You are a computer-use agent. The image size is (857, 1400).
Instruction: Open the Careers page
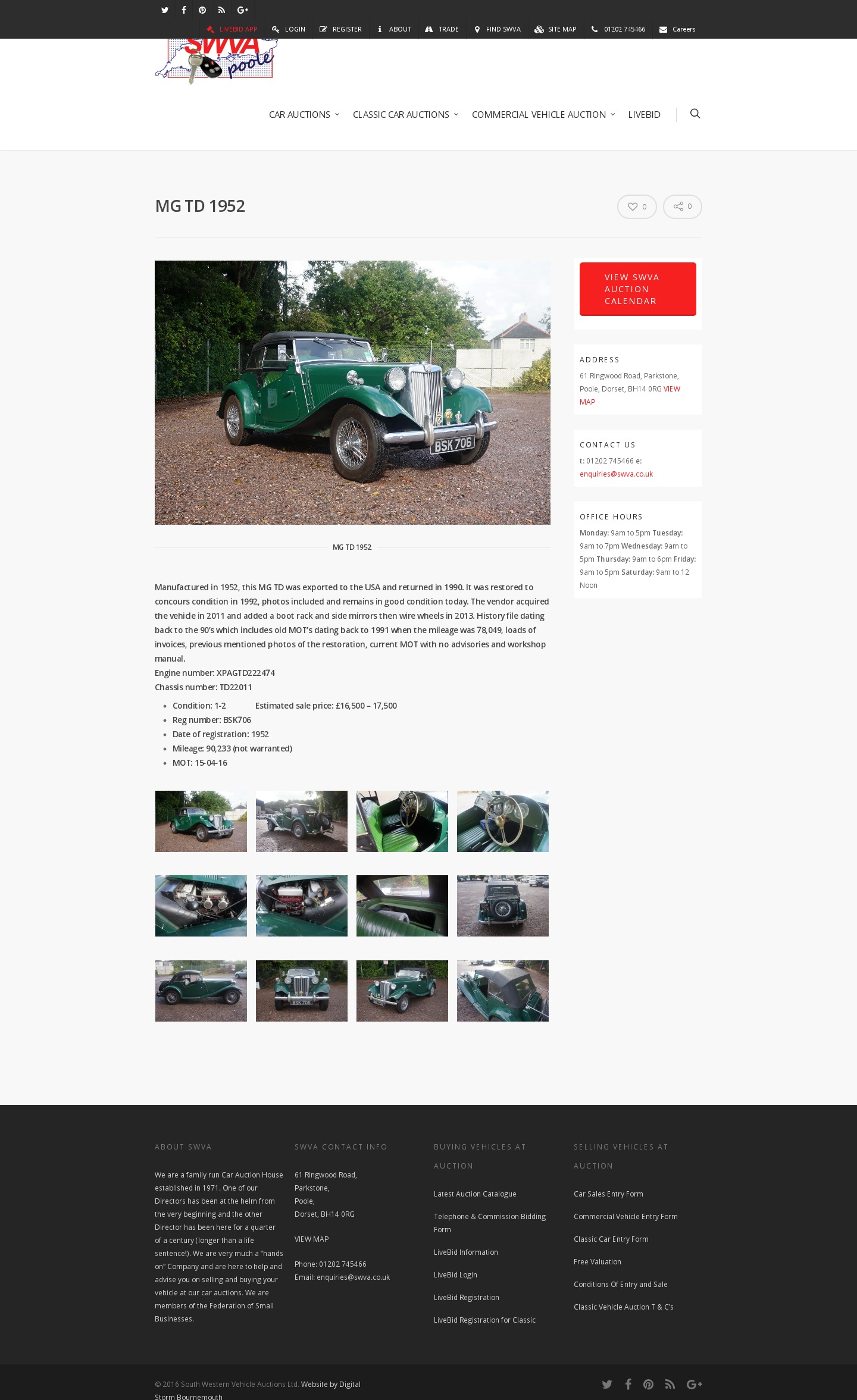click(677, 29)
